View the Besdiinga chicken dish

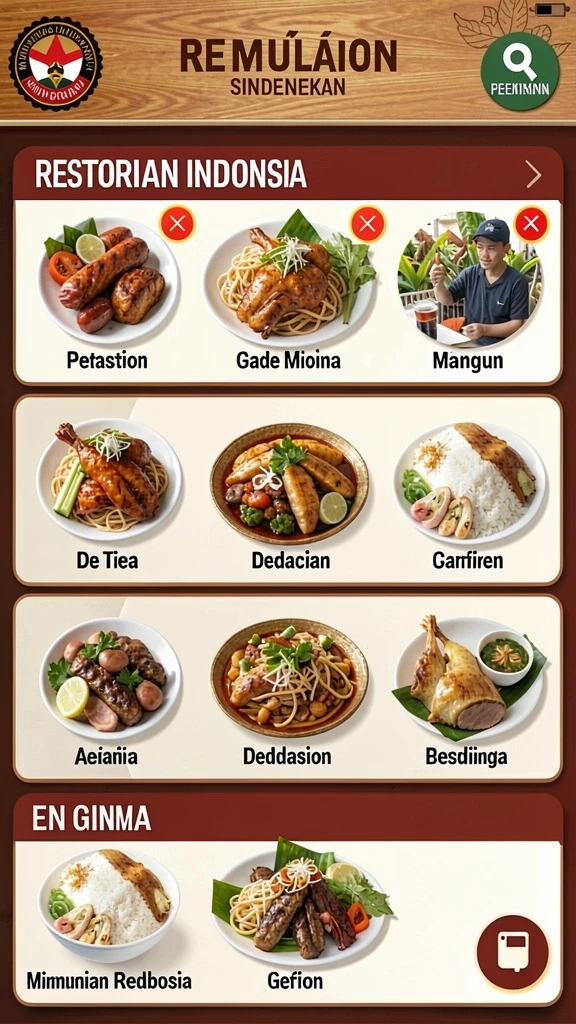click(468, 692)
